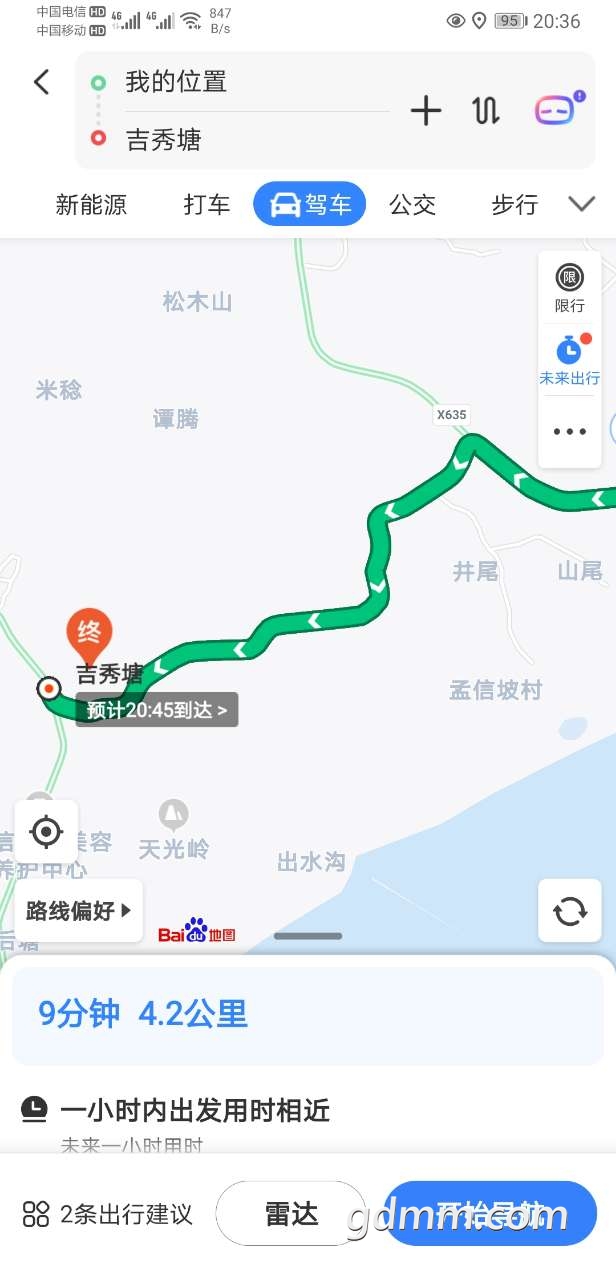Viewport: 616px width, 1280px height.
Task: Refresh the route
Action: point(569,911)
